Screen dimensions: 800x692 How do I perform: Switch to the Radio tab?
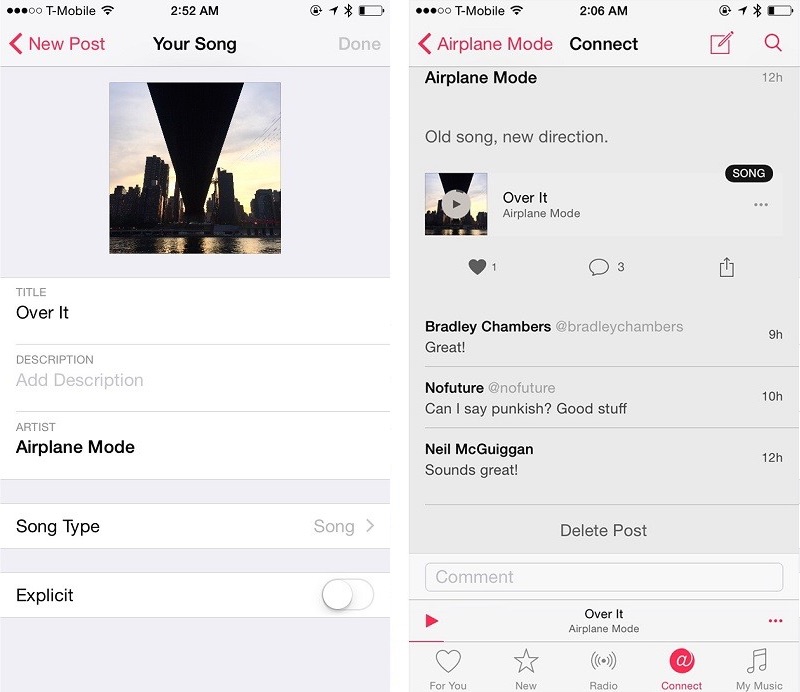pos(603,669)
